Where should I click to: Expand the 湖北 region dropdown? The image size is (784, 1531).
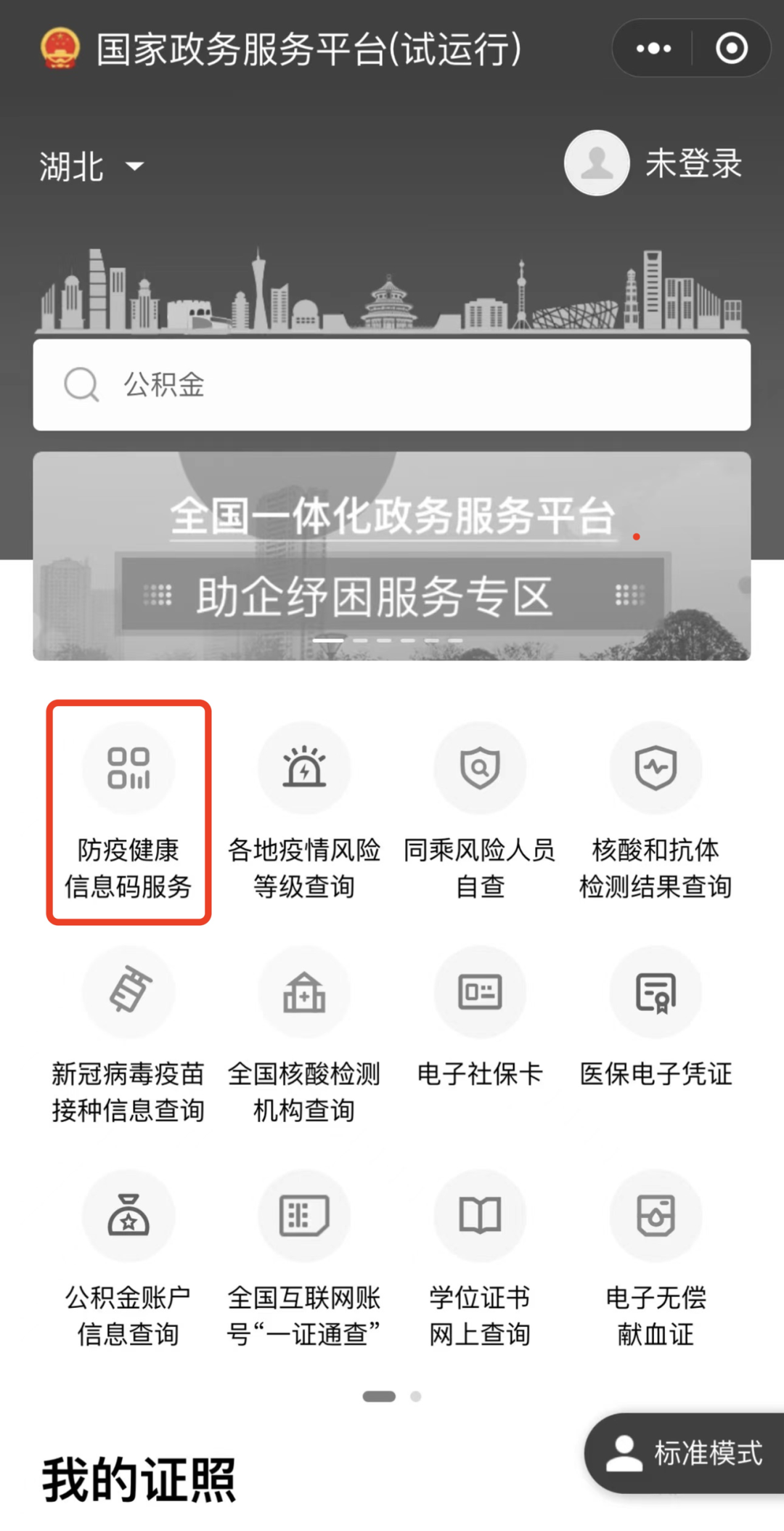91,167
